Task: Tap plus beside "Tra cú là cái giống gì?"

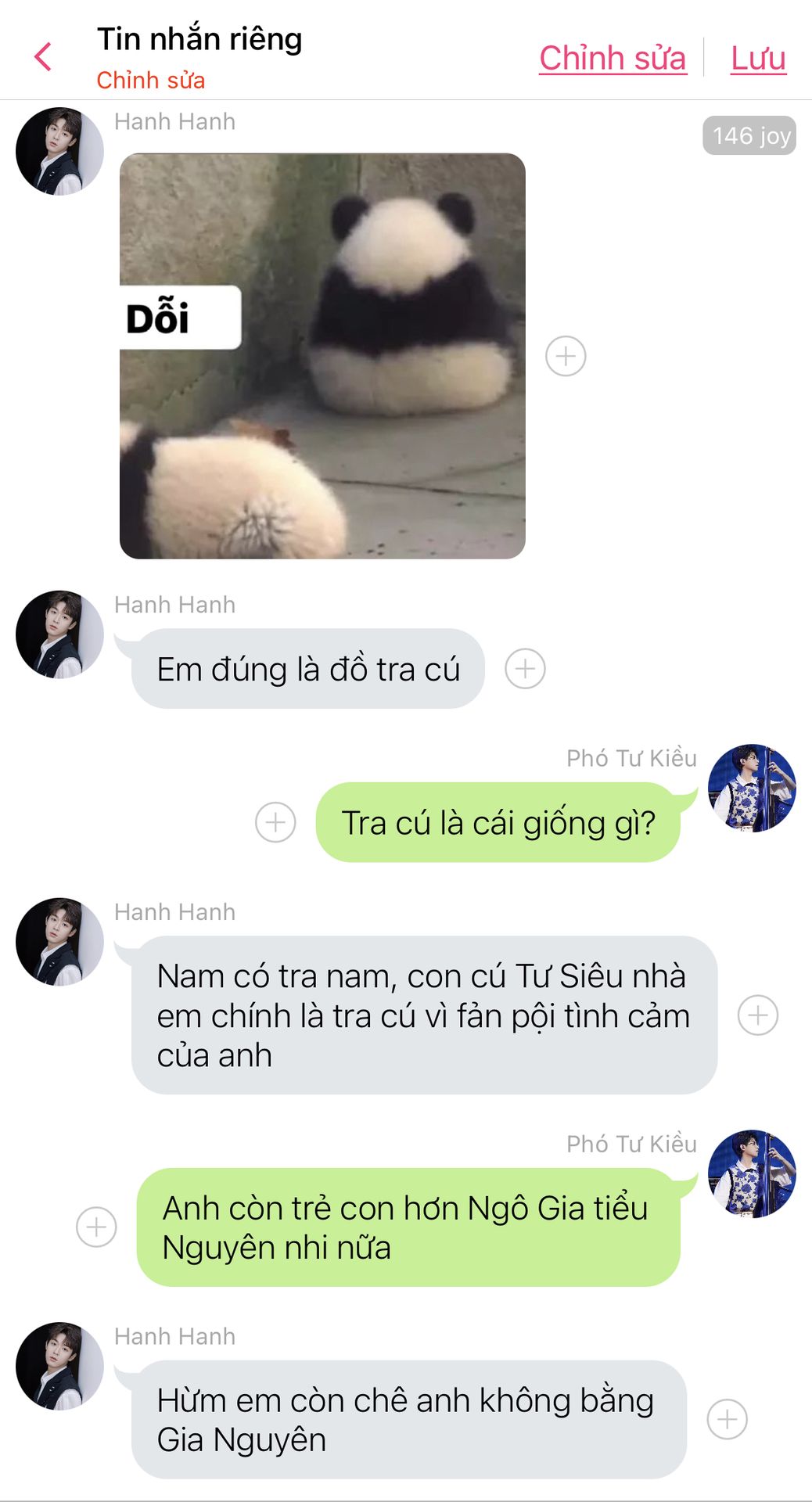Action: (275, 822)
